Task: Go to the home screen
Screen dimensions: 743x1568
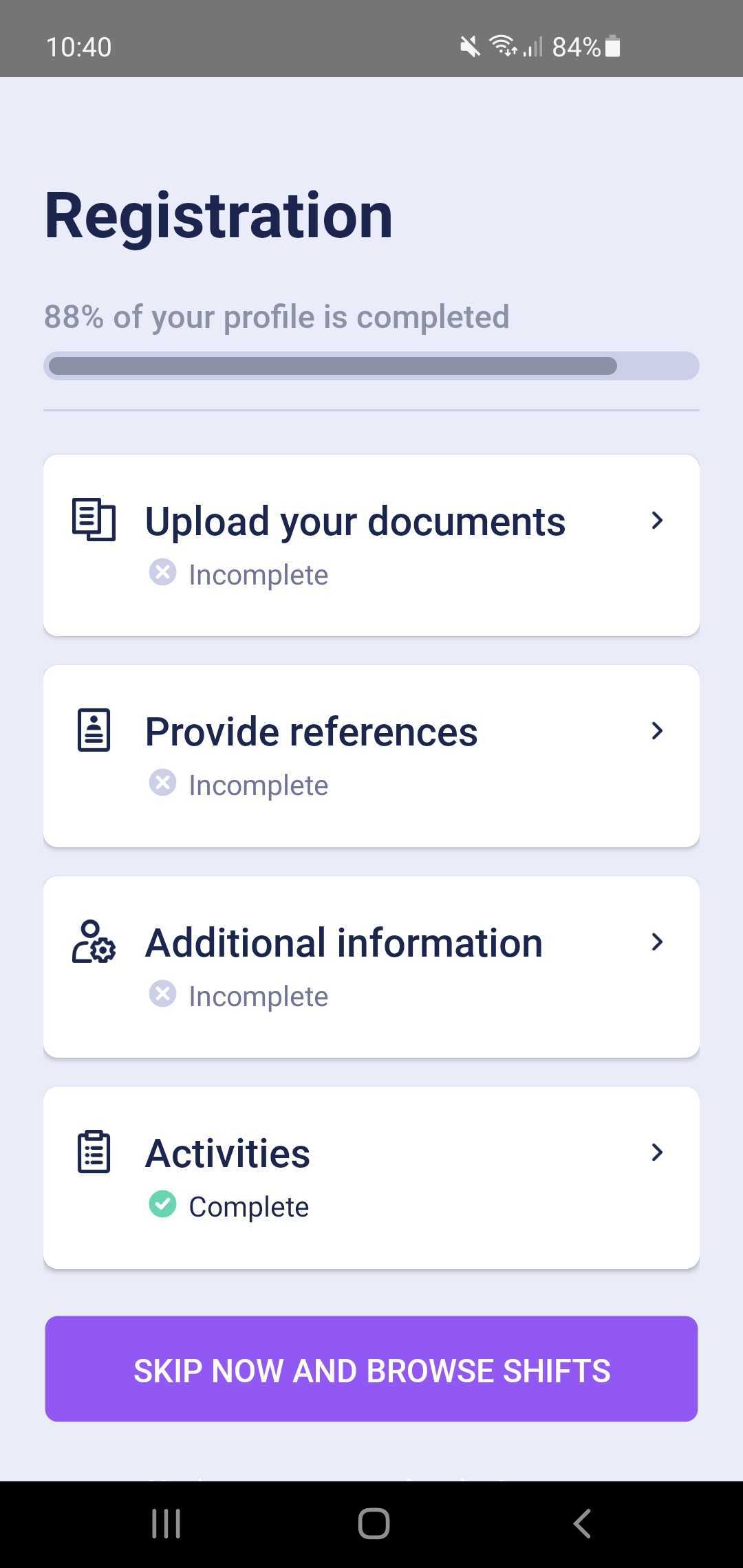Action: (374, 1523)
